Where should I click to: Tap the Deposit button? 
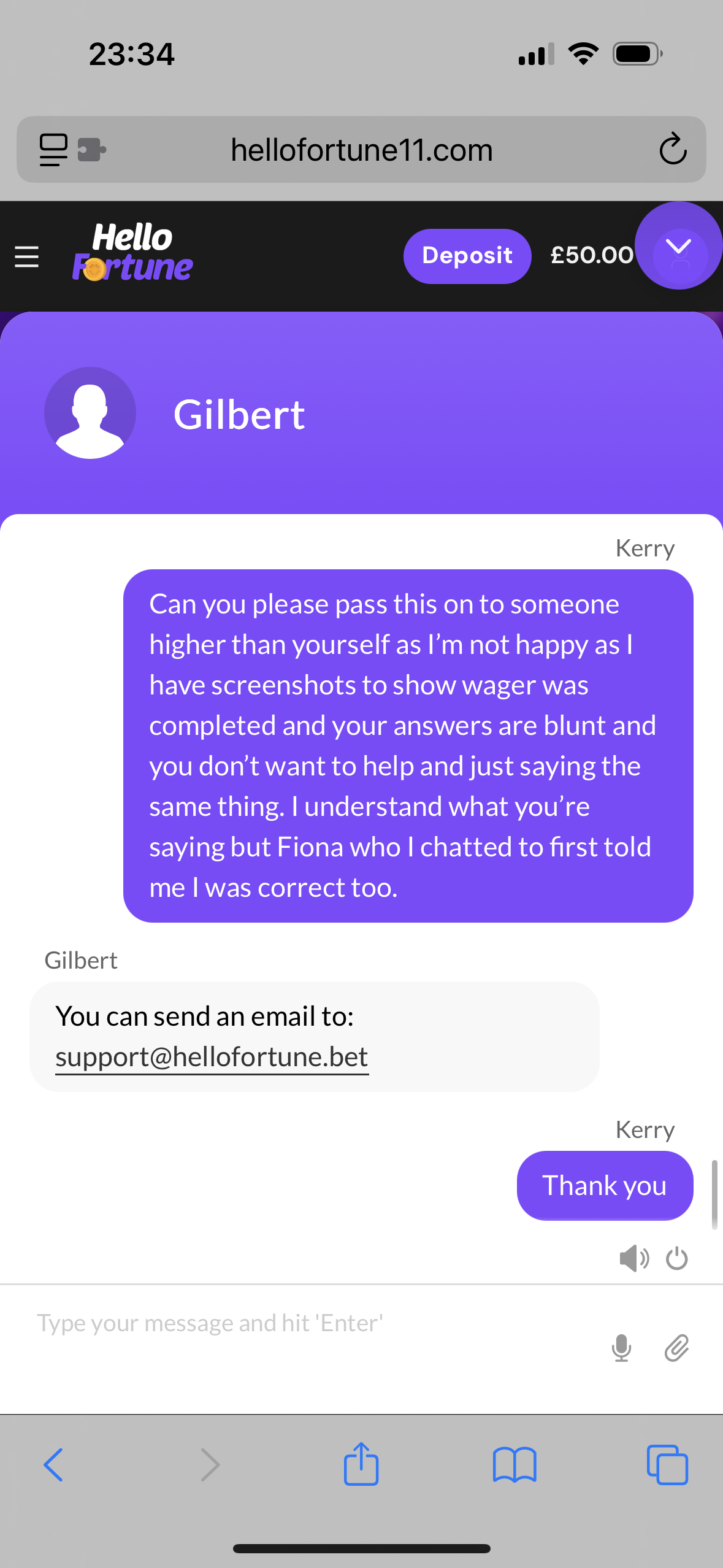pyautogui.click(x=467, y=256)
